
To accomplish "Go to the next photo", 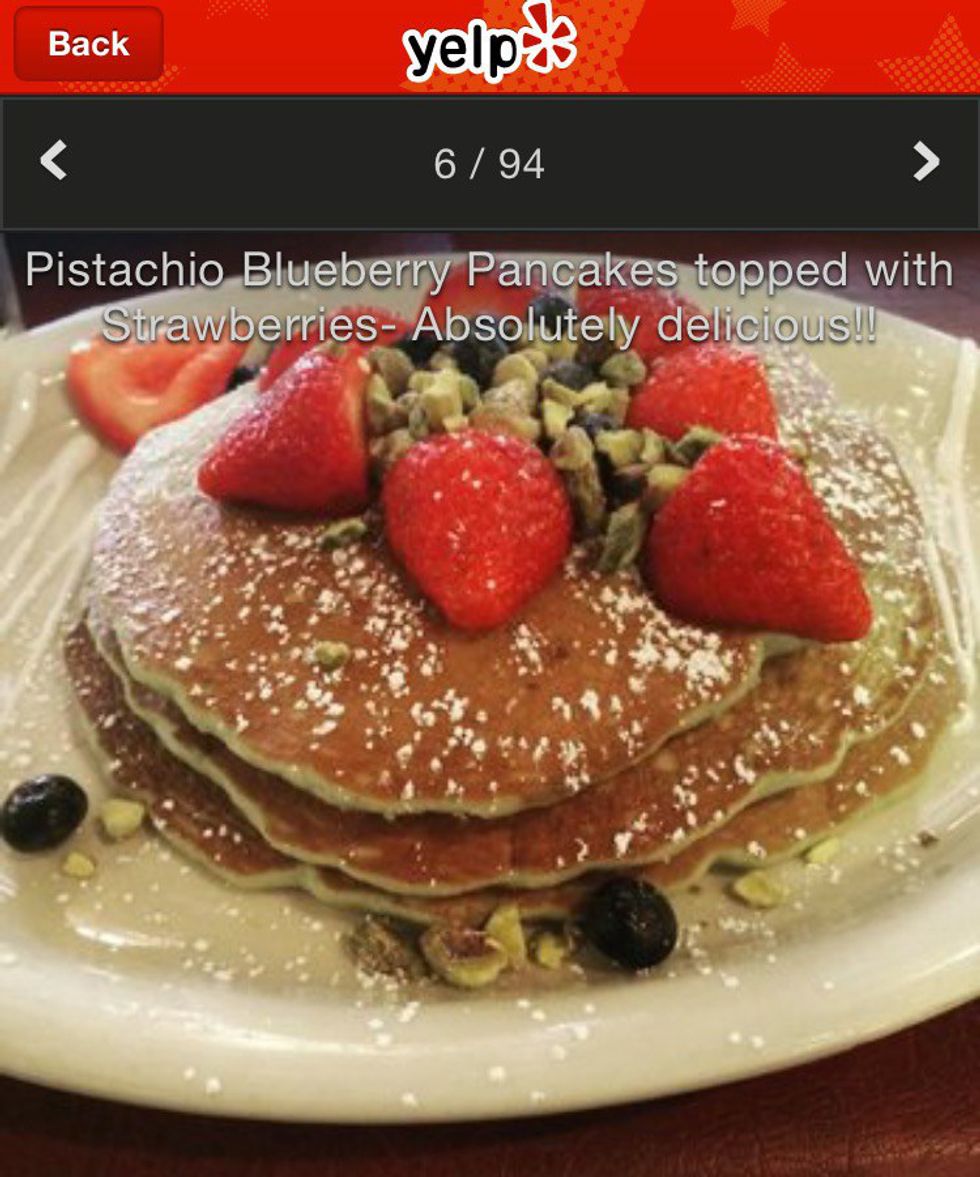I will pyautogui.click(x=926, y=161).
